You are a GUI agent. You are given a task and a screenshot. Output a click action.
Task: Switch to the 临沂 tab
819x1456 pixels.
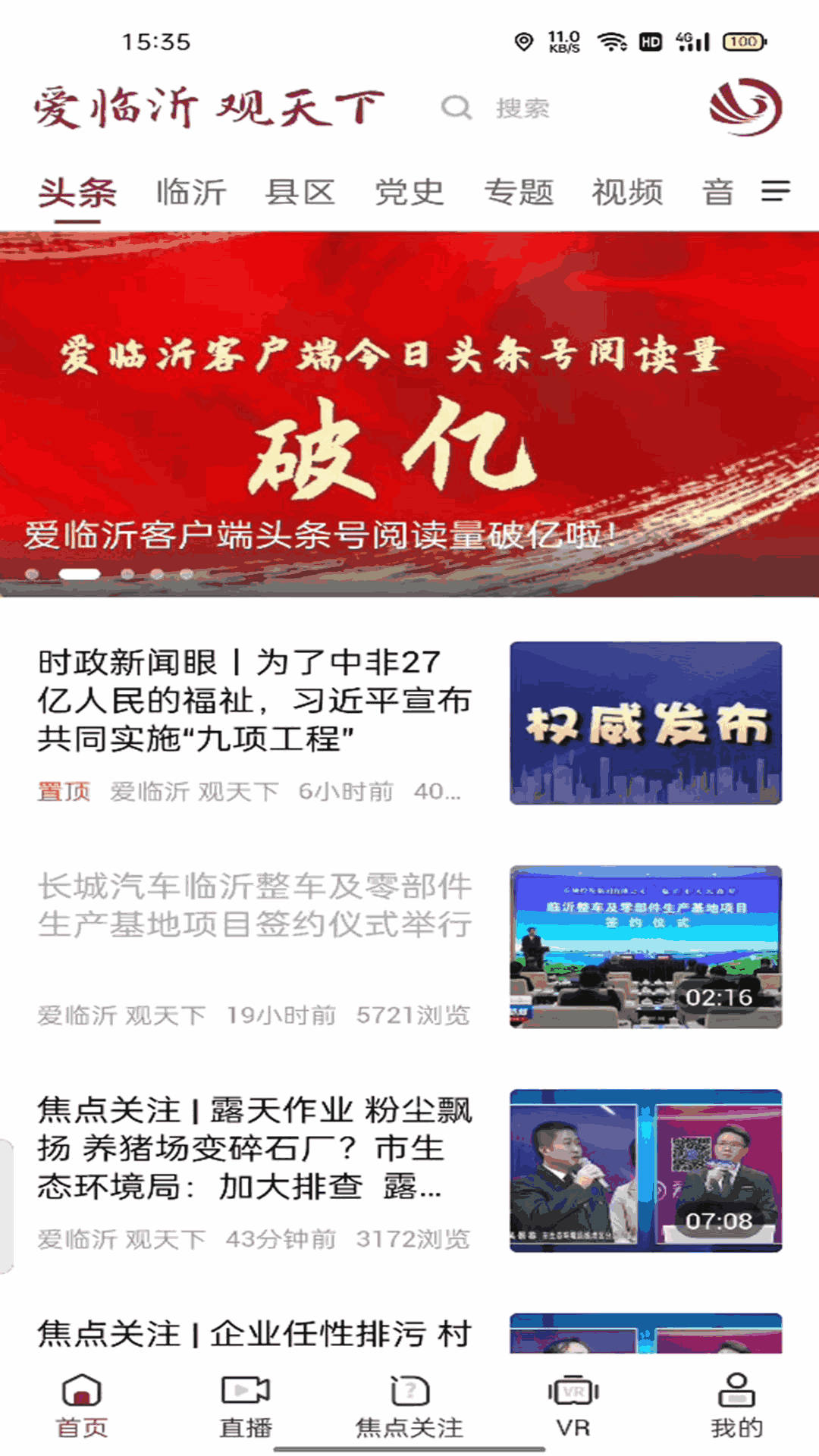click(x=191, y=193)
